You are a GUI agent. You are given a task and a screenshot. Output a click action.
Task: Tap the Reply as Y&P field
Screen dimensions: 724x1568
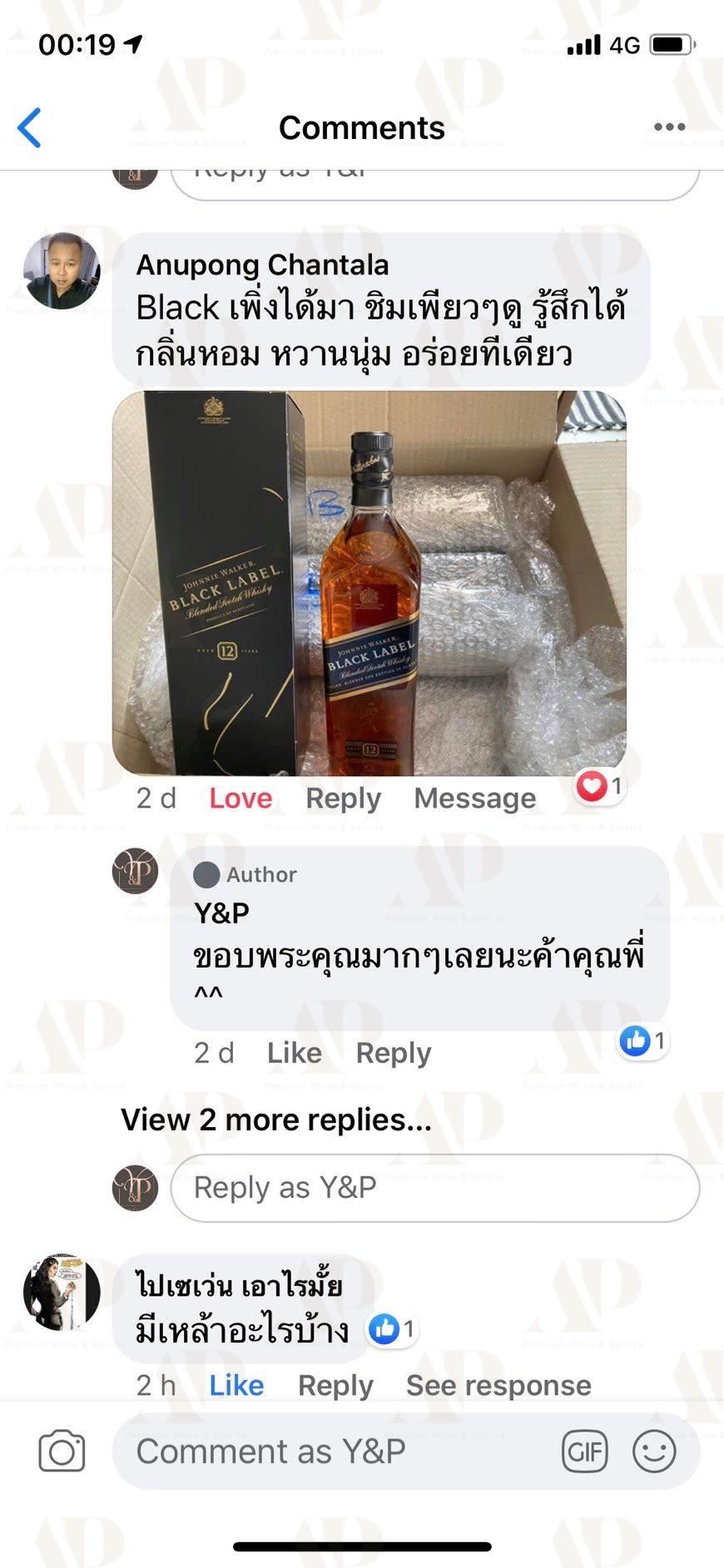pyautogui.click(x=434, y=1188)
